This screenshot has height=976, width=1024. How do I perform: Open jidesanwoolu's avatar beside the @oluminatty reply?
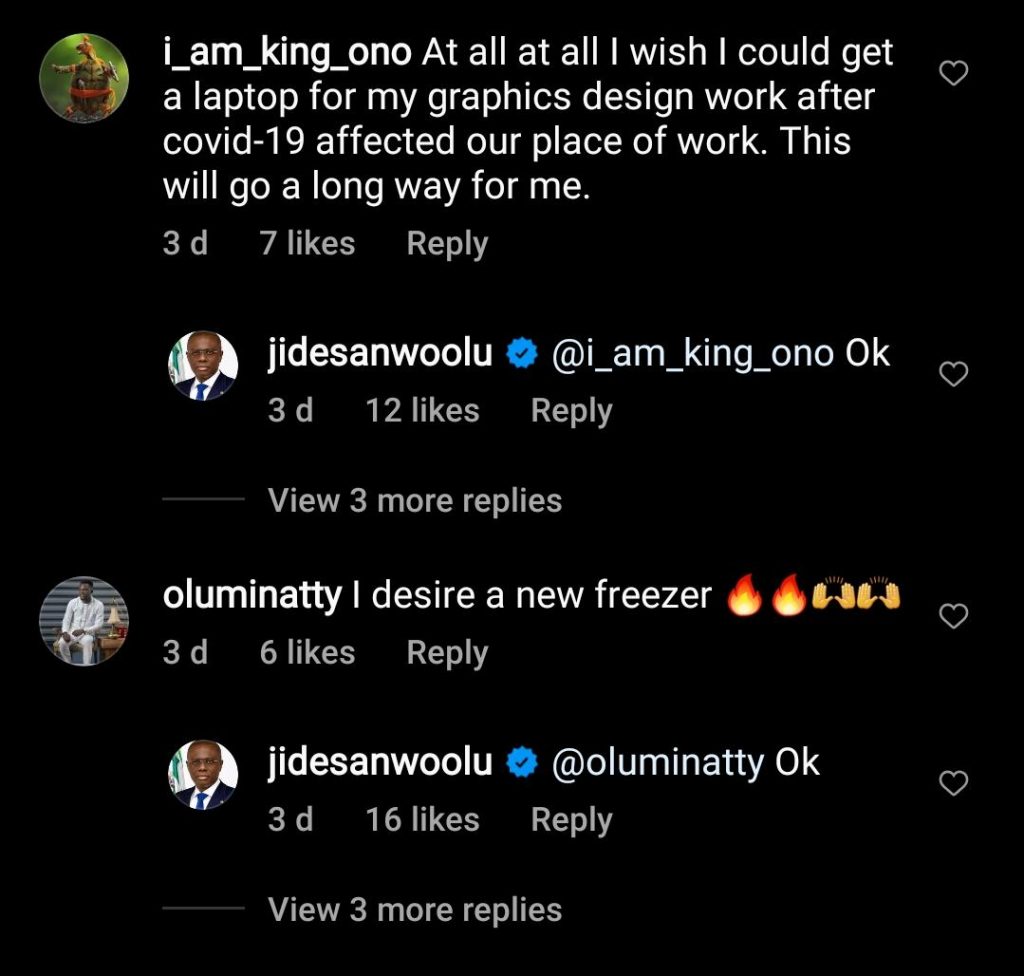[x=203, y=775]
